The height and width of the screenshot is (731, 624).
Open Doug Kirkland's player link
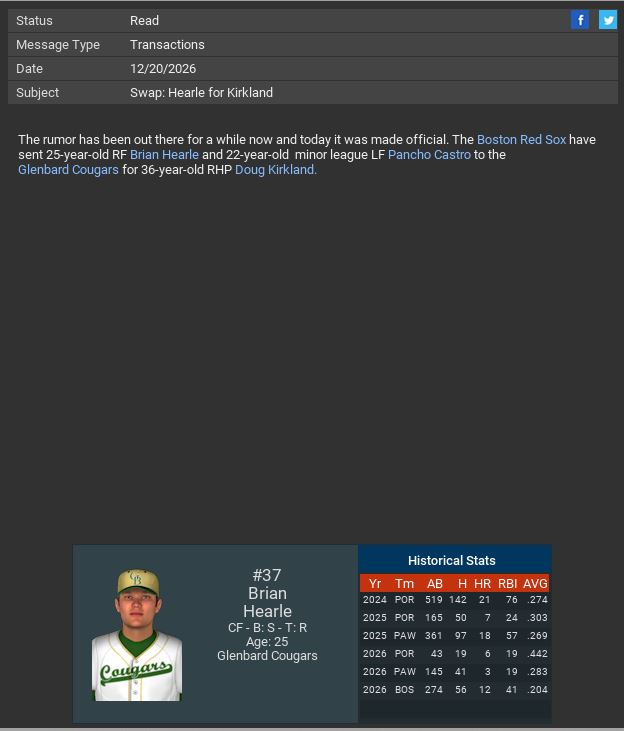[275, 170]
